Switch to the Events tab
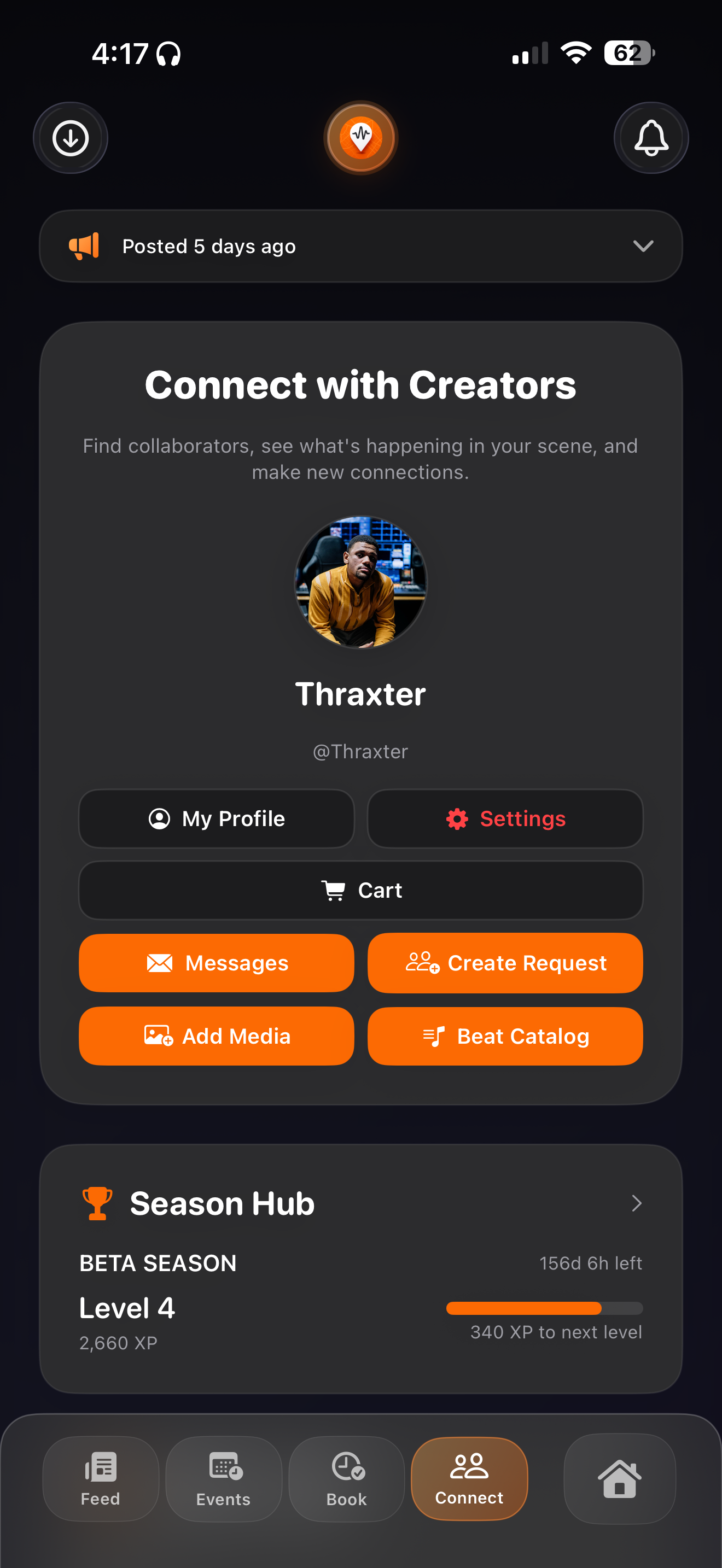The height and width of the screenshot is (1568, 722). click(x=223, y=1479)
